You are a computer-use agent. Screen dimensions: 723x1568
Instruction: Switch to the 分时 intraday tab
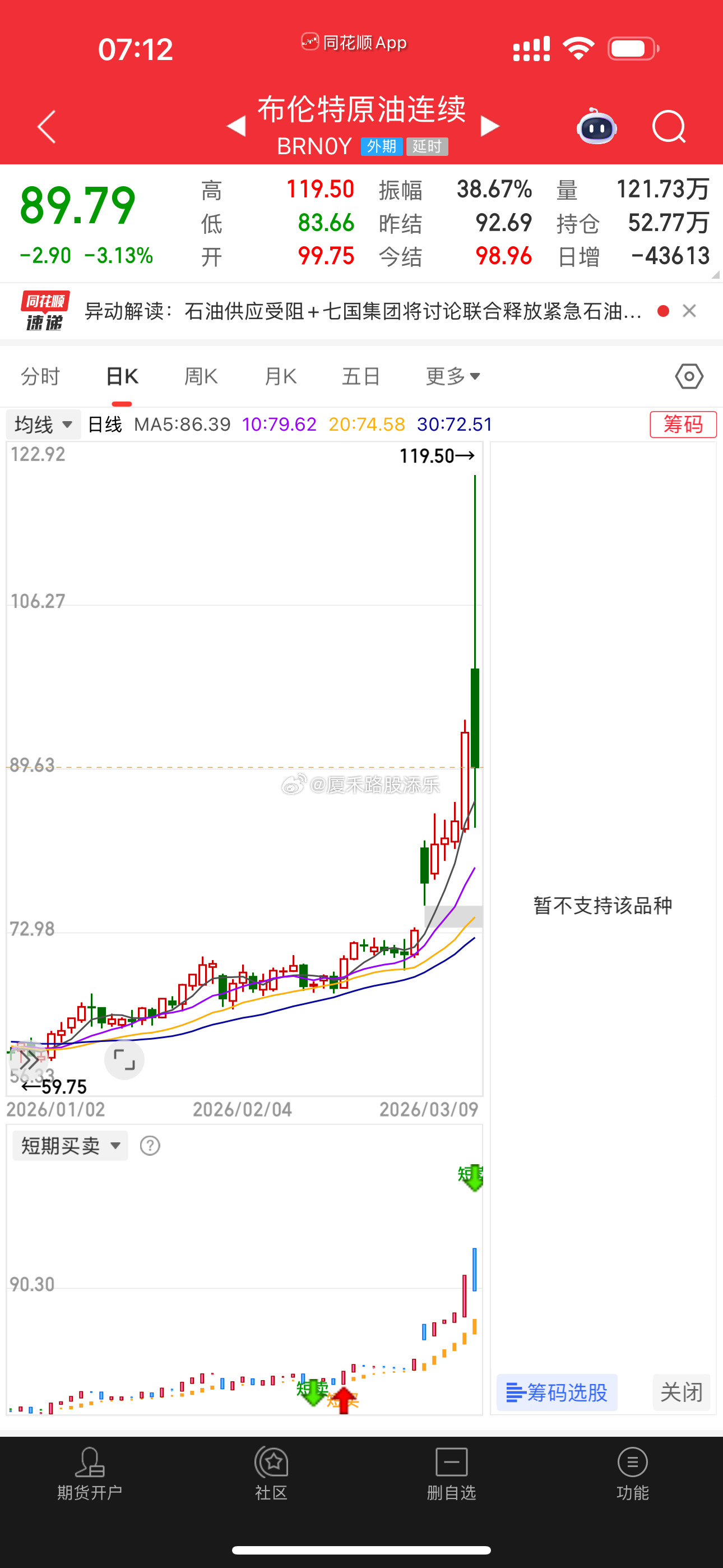[x=40, y=376]
